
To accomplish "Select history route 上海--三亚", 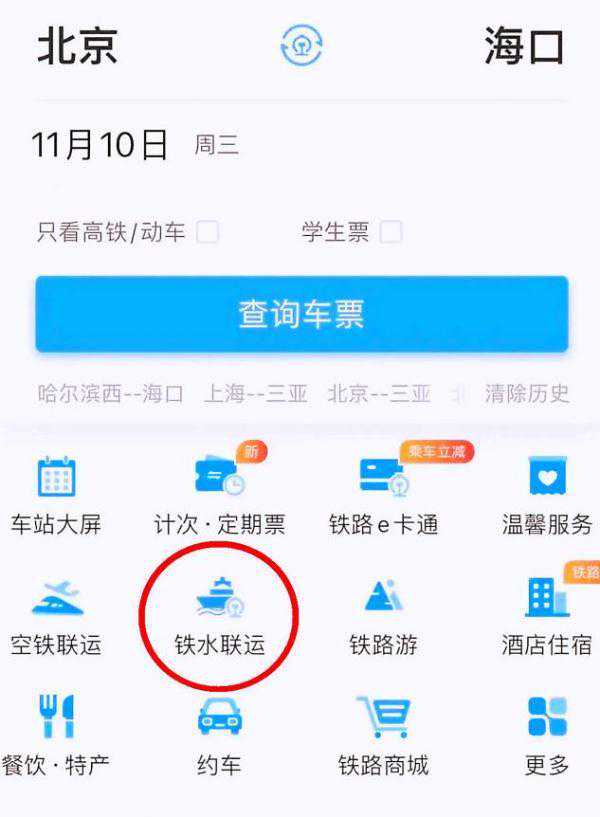I will [256, 393].
